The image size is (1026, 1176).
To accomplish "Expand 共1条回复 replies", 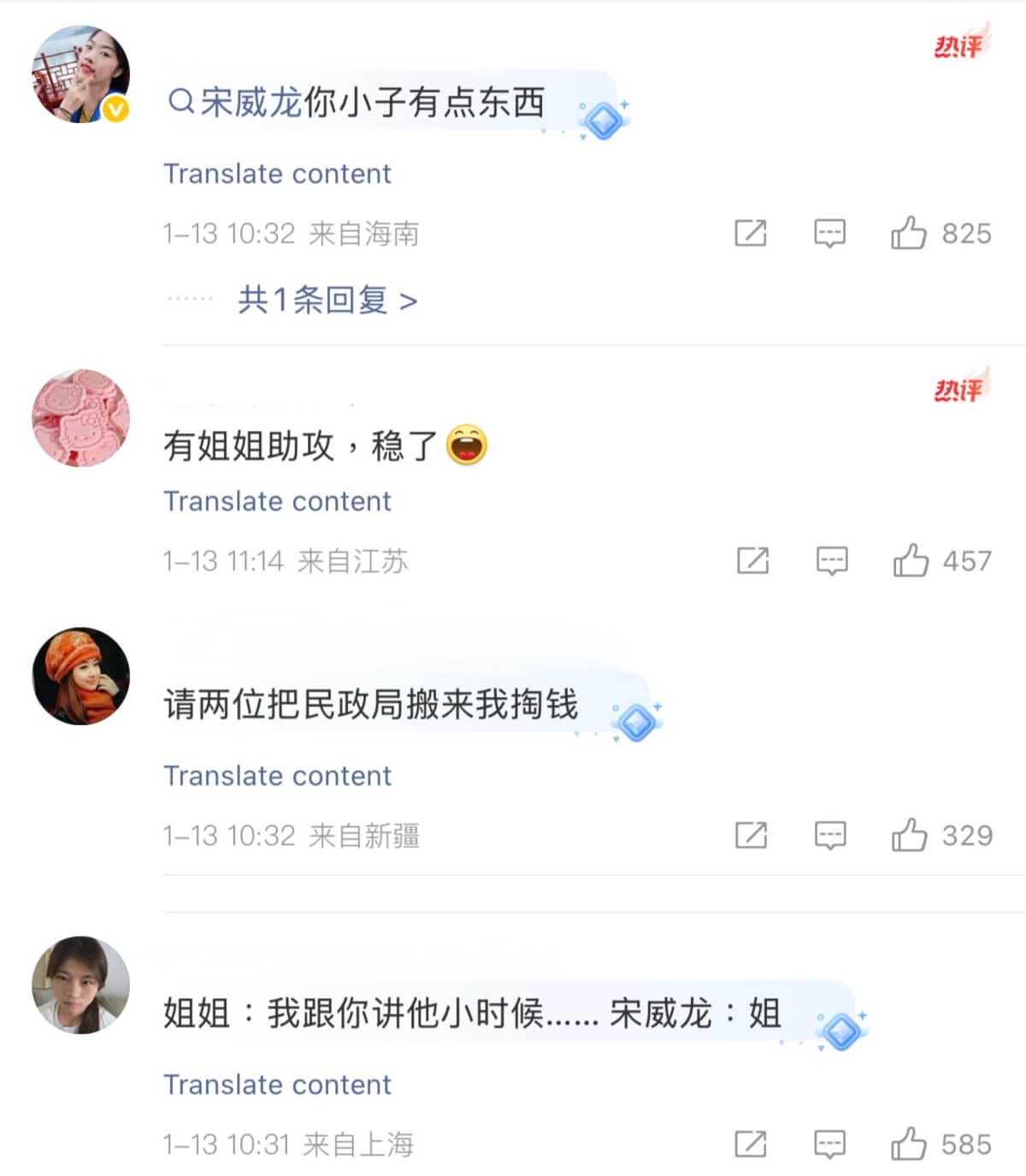I will (x=327, y=300).
